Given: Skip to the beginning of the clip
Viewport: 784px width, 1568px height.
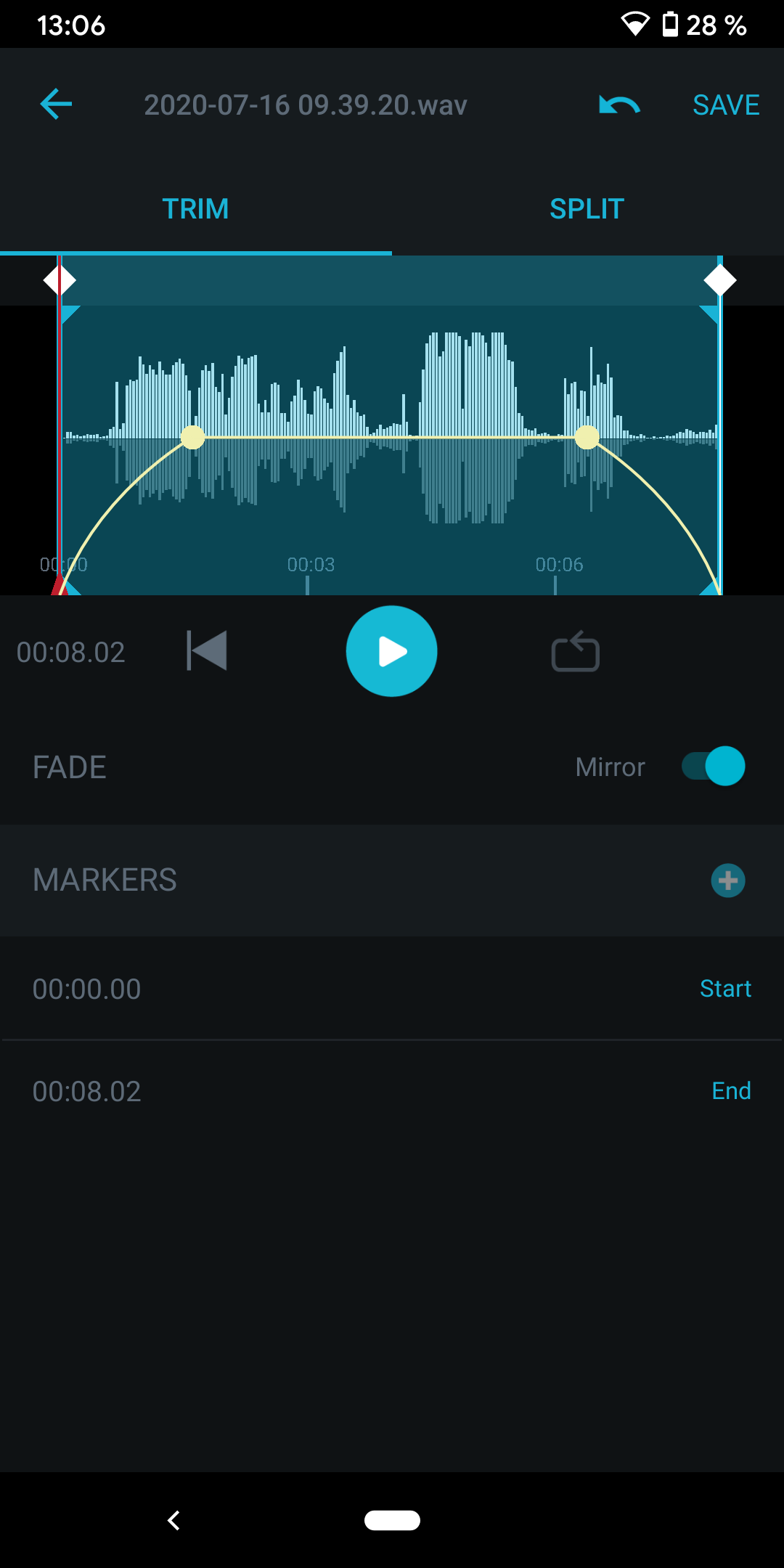Looking at the screenshot, I should 208,650.
